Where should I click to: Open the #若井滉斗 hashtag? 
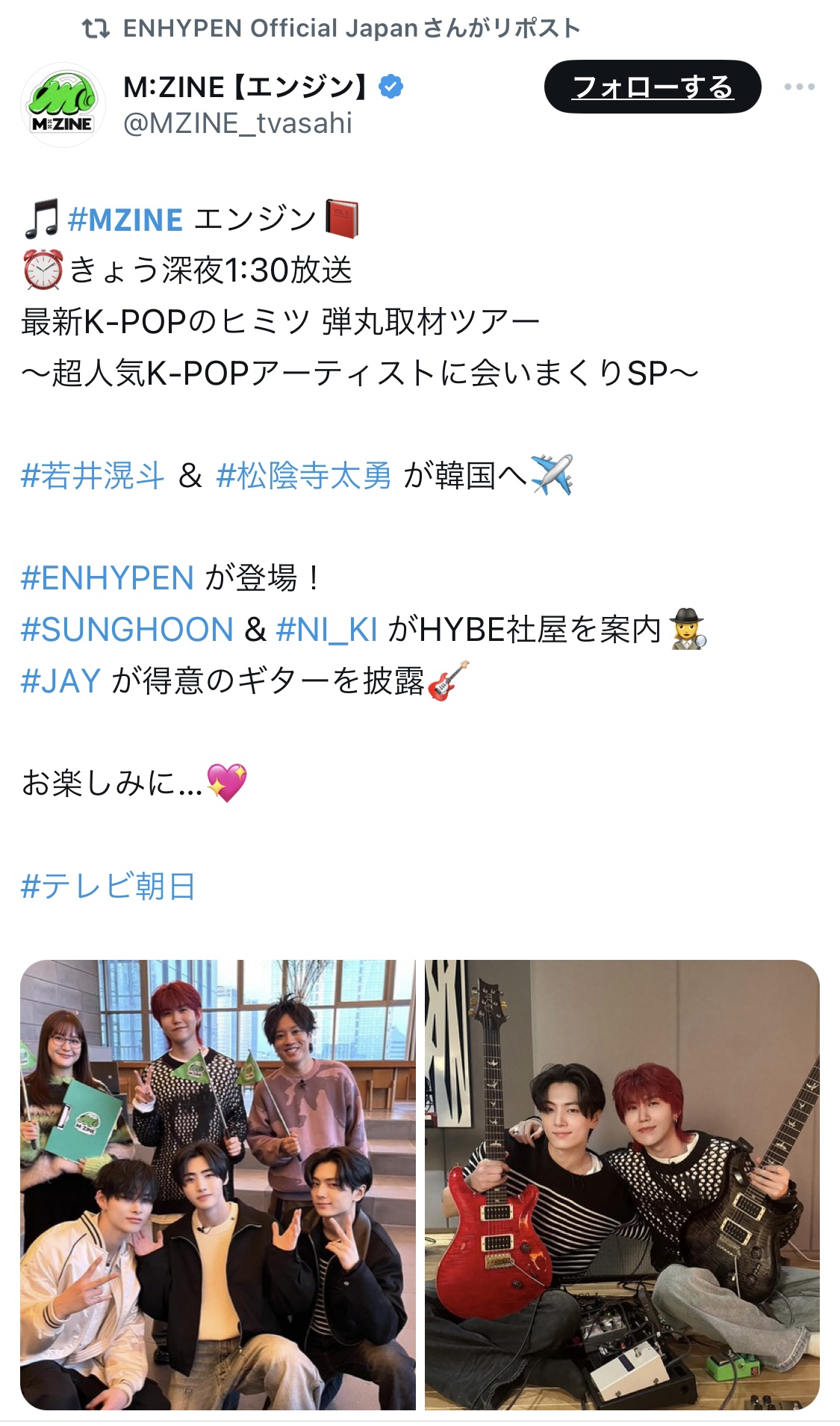[93, 476]
